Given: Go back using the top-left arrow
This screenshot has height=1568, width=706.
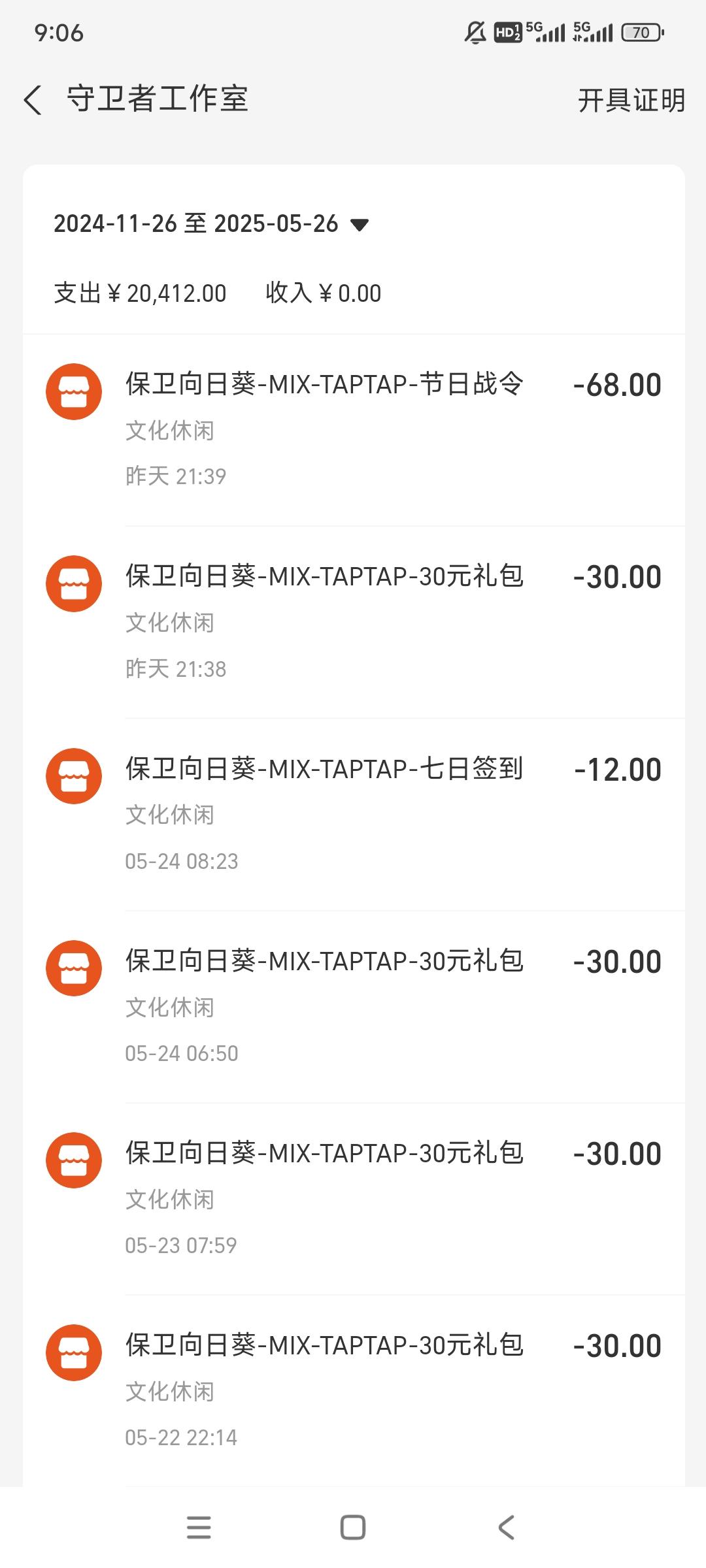Looking at the screenshot, I should pyautogui.click(x=33, y=100).
